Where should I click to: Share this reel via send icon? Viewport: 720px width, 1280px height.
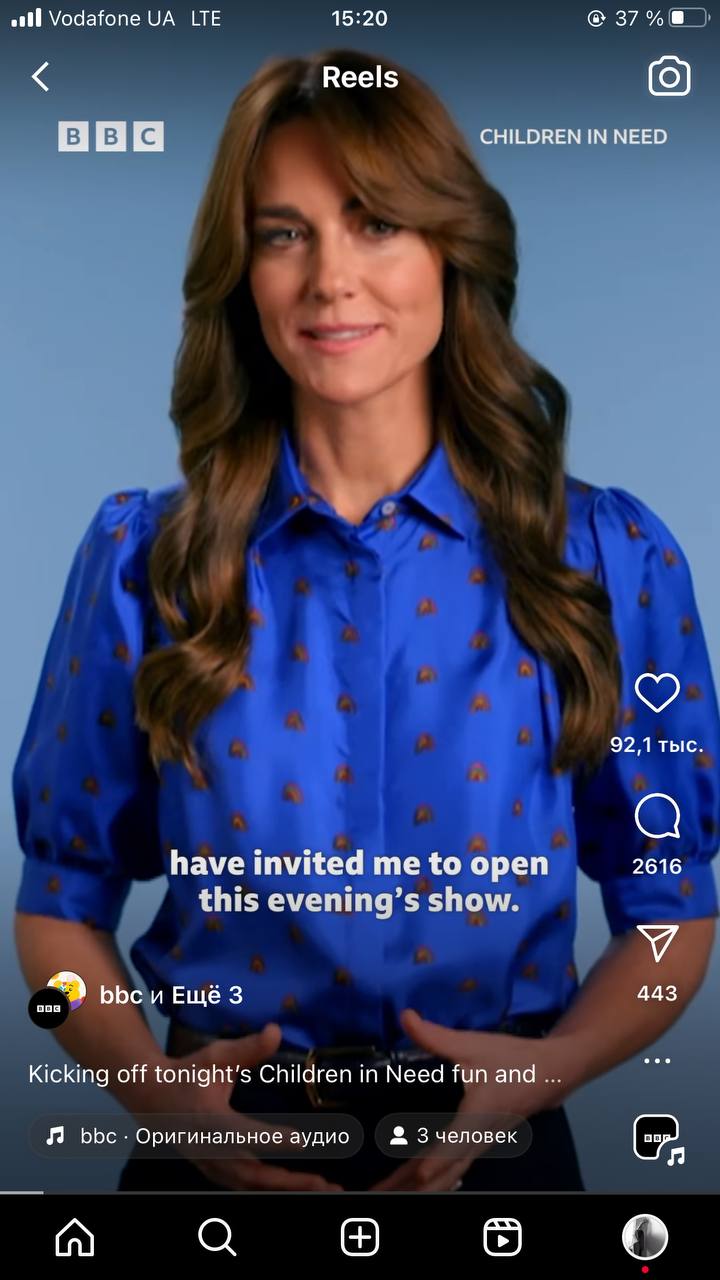click(x=657, y=944)
